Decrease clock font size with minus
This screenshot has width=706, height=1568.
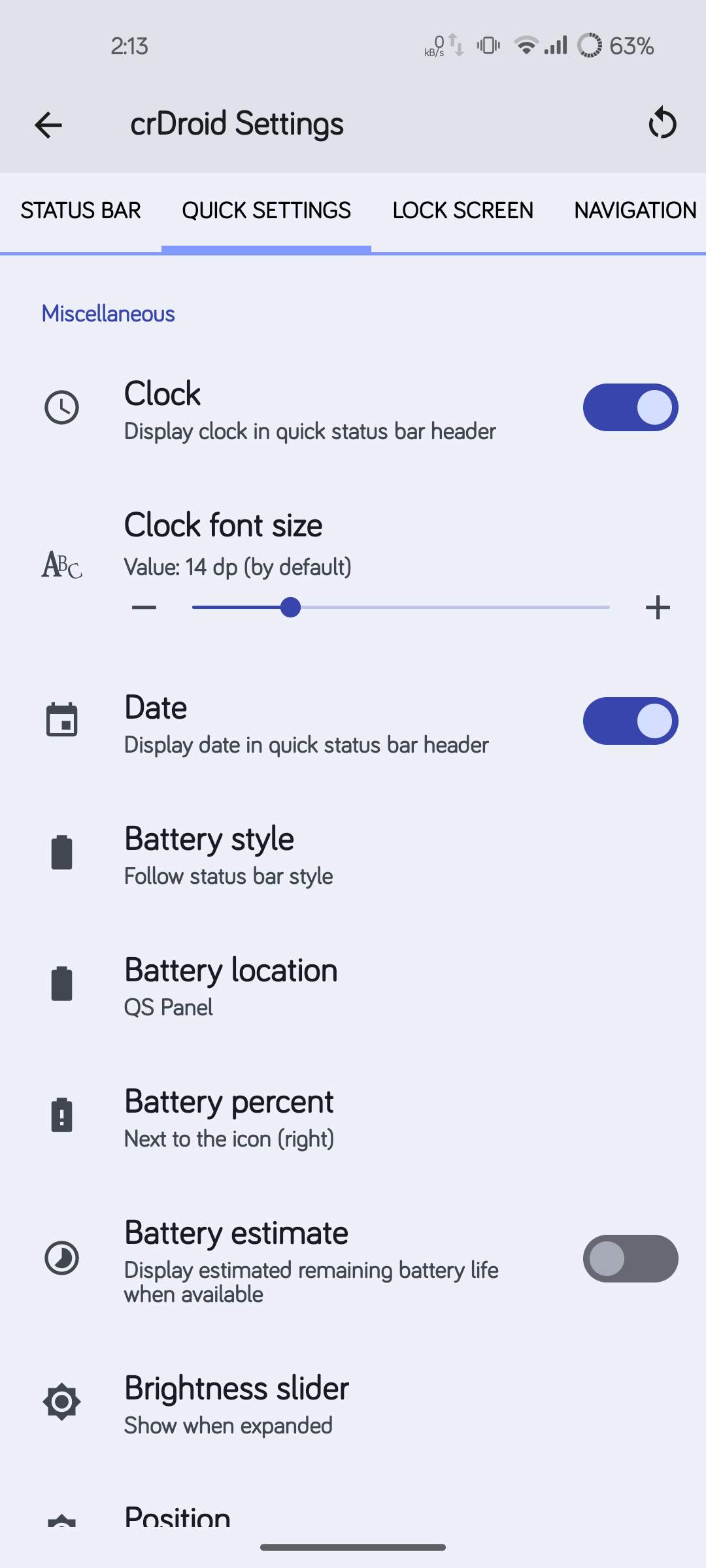click(x=144, y=608)
